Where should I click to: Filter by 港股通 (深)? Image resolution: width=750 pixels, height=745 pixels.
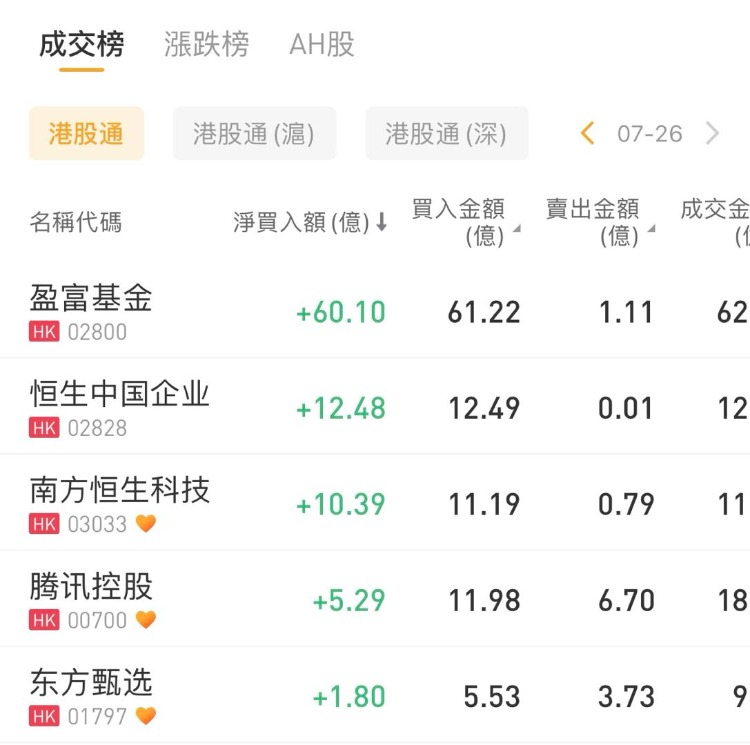click(x=446, y=134)
